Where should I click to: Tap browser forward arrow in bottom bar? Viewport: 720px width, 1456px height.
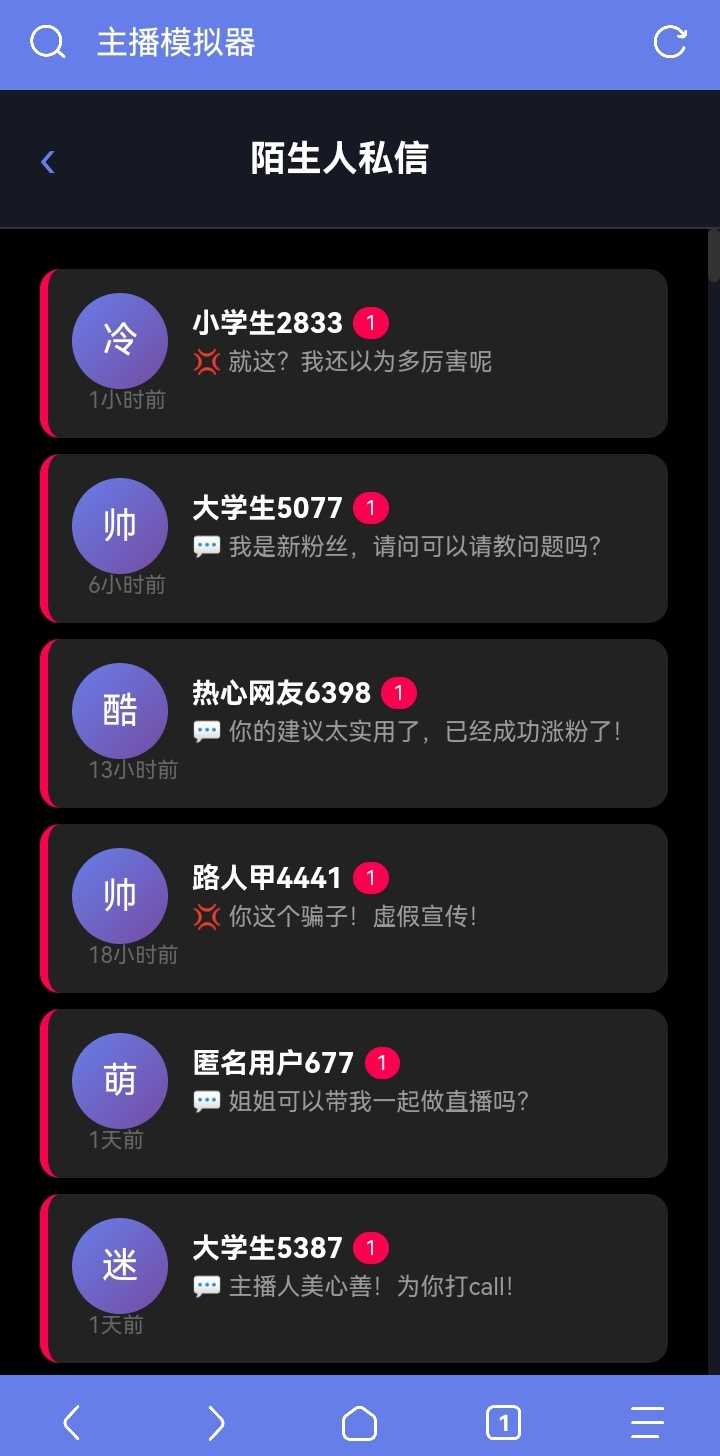216,1421
